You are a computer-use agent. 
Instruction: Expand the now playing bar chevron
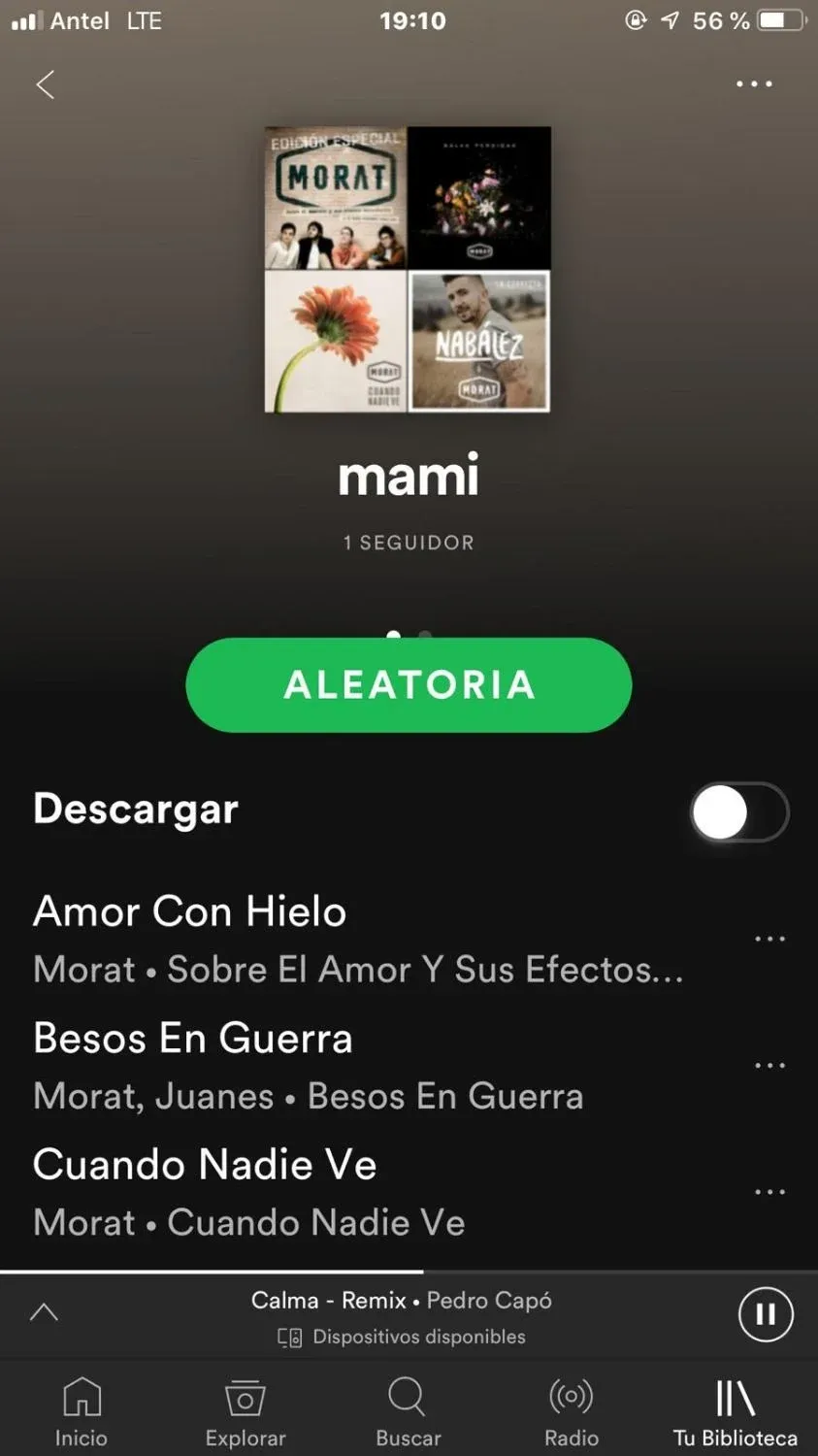(44, 1313)
